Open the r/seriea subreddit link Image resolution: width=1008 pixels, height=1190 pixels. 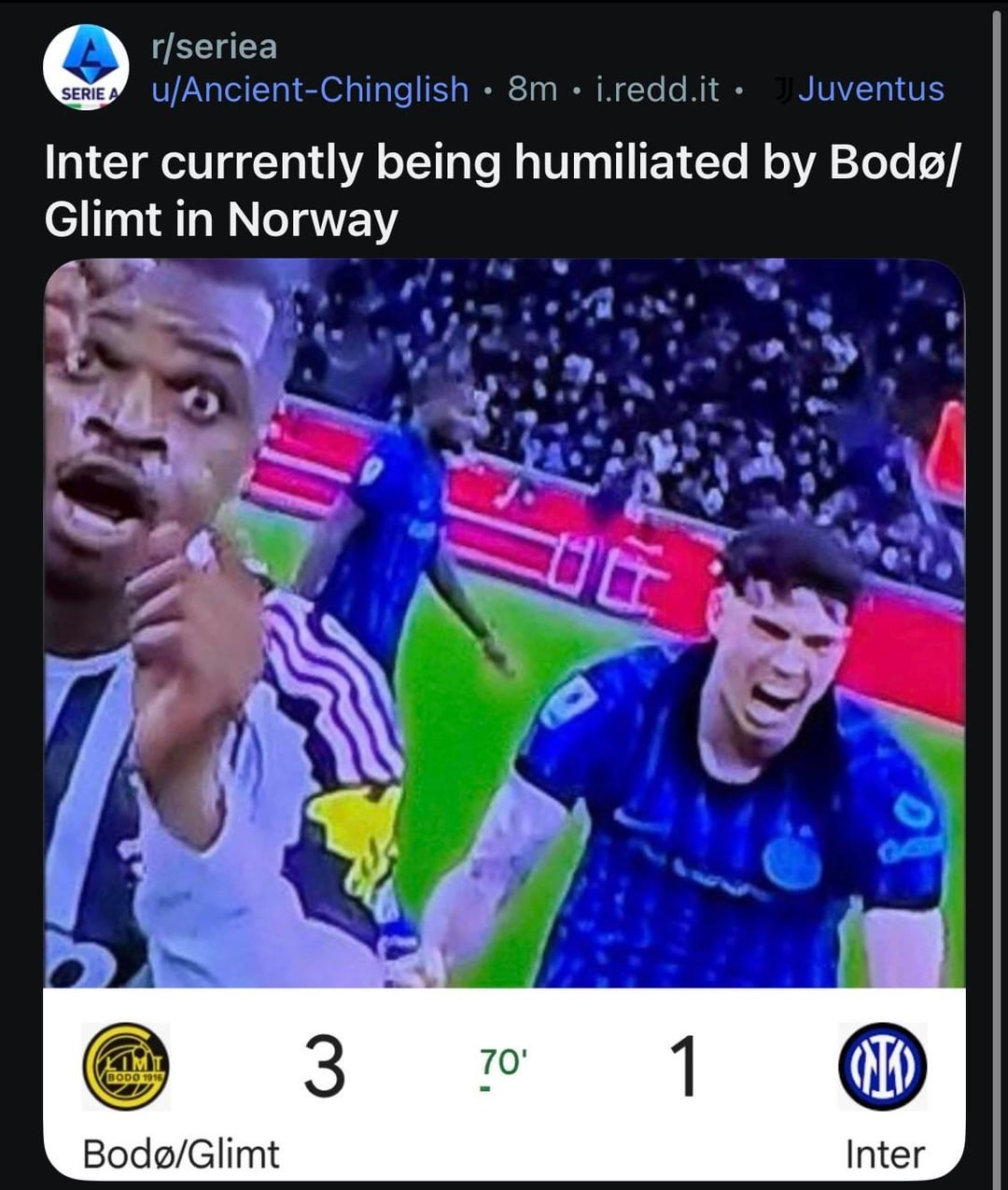point(214,47)
